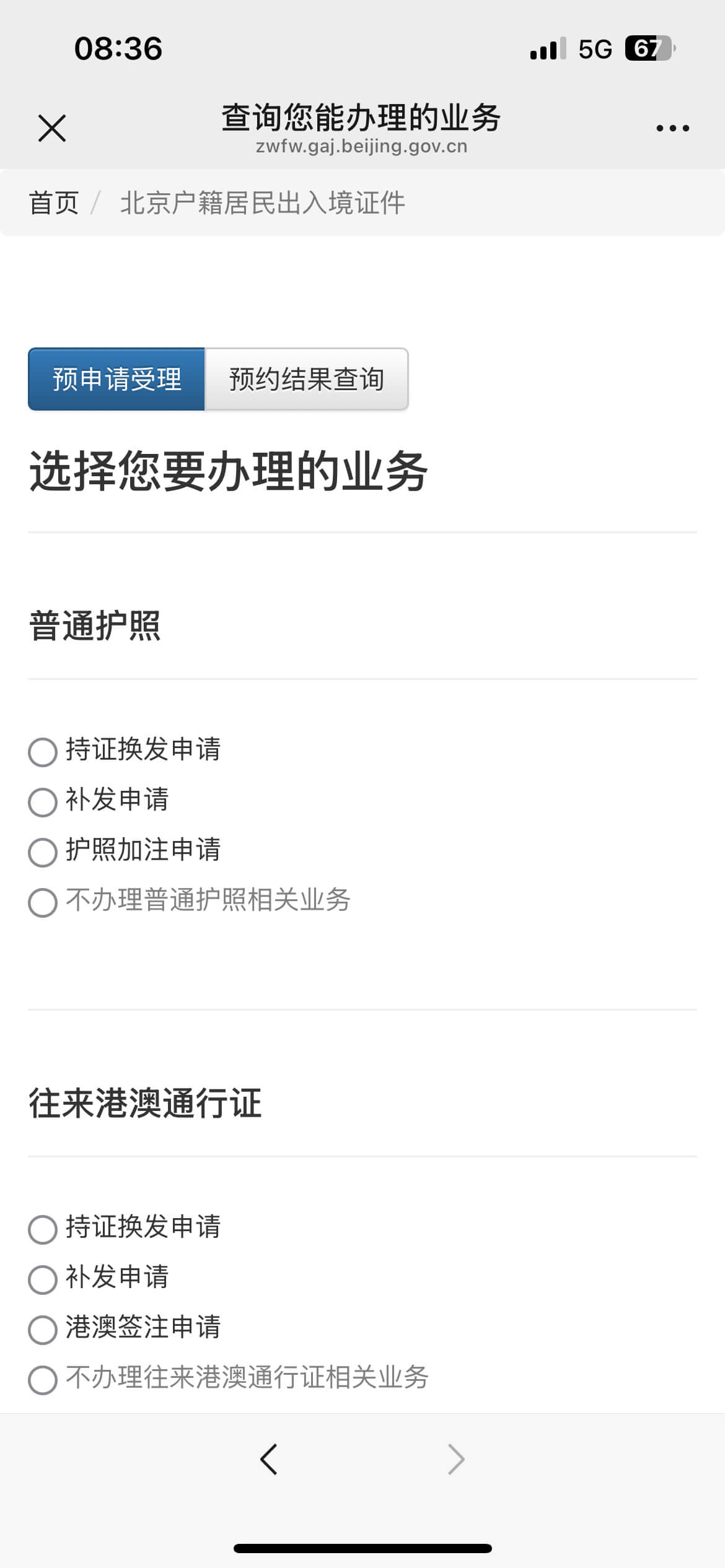Switch to 预约结果查询 tab
The width and height of the screenshot is (725, 1568).
tap(306, 379)
